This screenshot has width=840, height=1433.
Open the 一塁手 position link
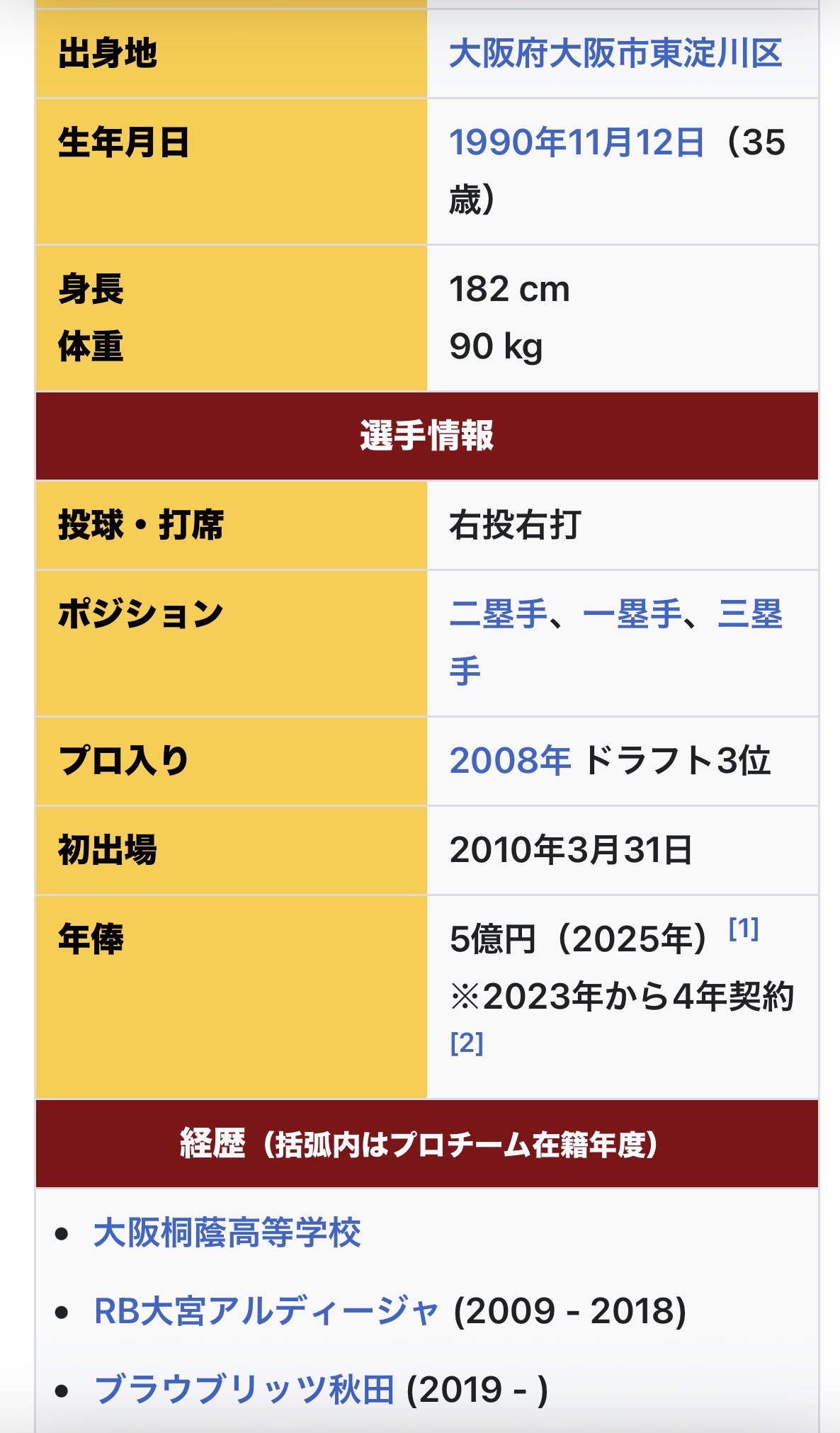click(x=631, y=613)
